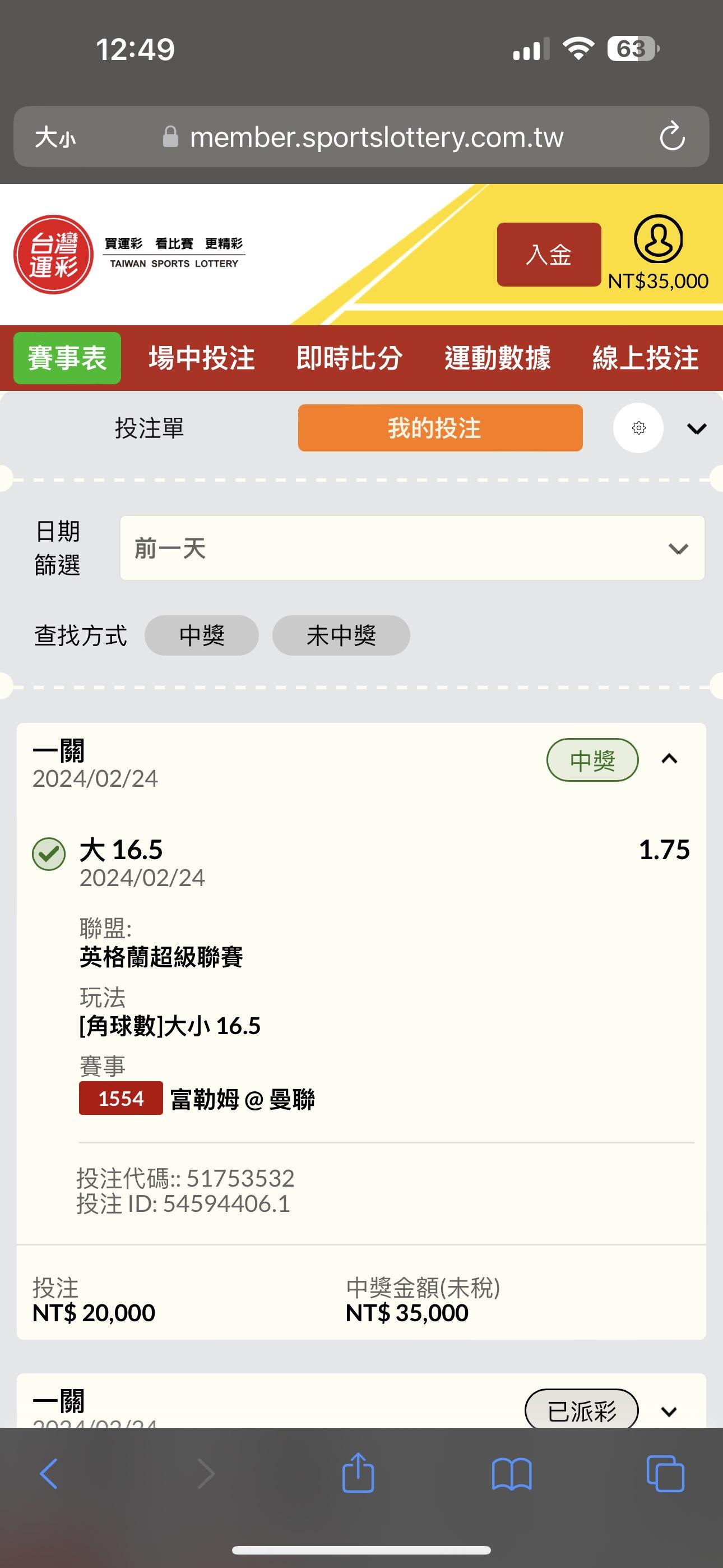Collapse the 中獎 bet card
Image resolution: width=723 pixels, height=1568 pixels.
[669, 759]
